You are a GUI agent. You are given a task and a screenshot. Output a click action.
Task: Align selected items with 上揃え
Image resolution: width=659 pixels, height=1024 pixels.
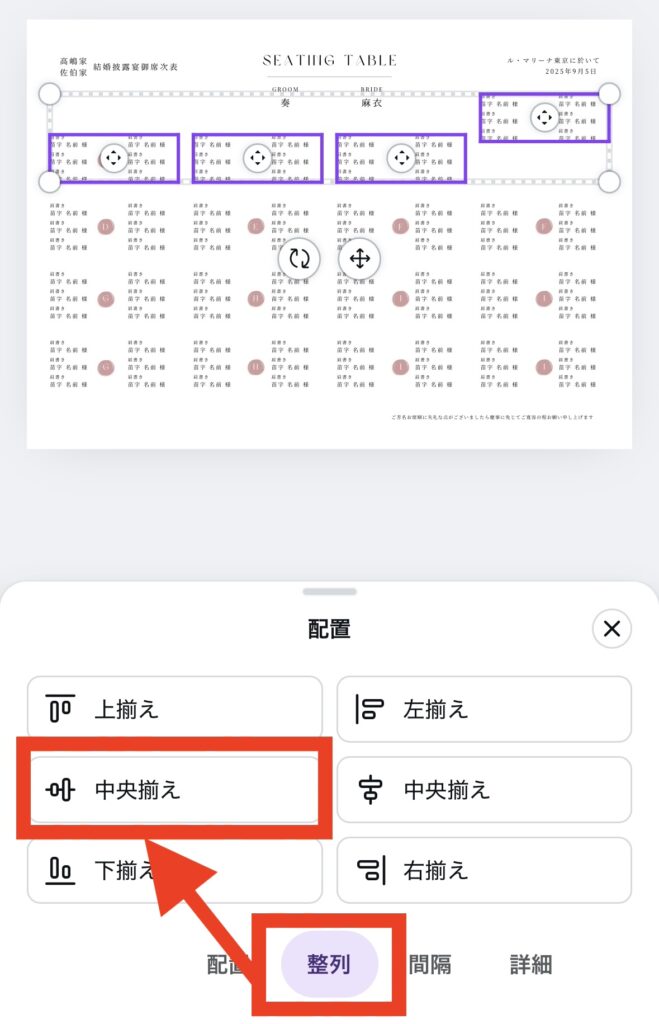[x=175, y=710]
